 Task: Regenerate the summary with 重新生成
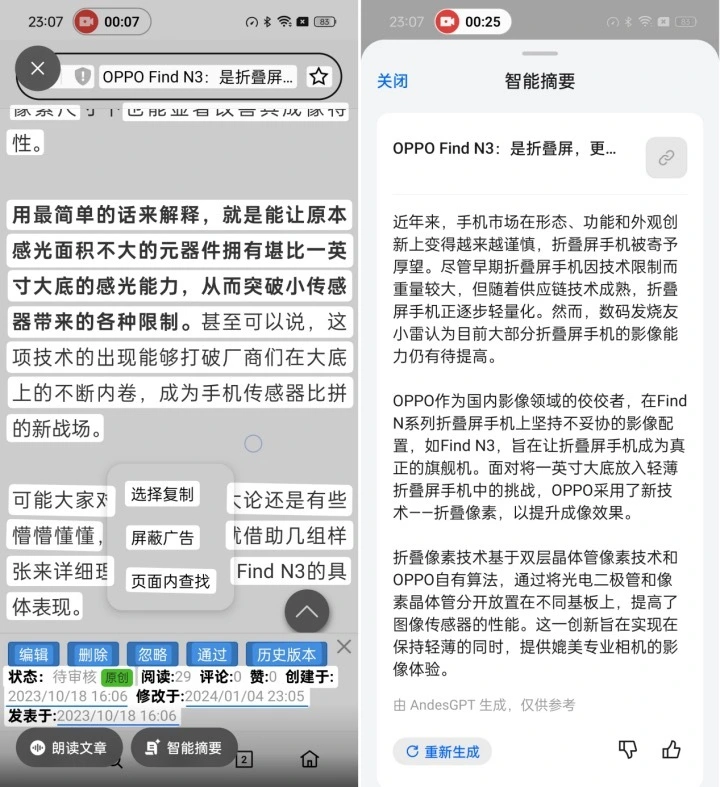(442, 751)
